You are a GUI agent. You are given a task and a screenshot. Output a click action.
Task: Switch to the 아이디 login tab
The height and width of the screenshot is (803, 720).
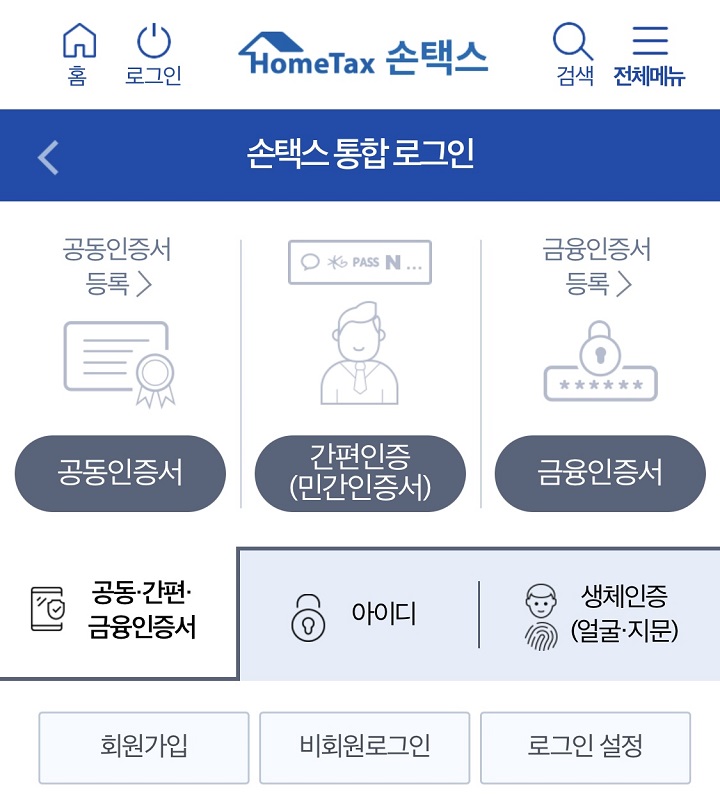click(x=358, y=614)
